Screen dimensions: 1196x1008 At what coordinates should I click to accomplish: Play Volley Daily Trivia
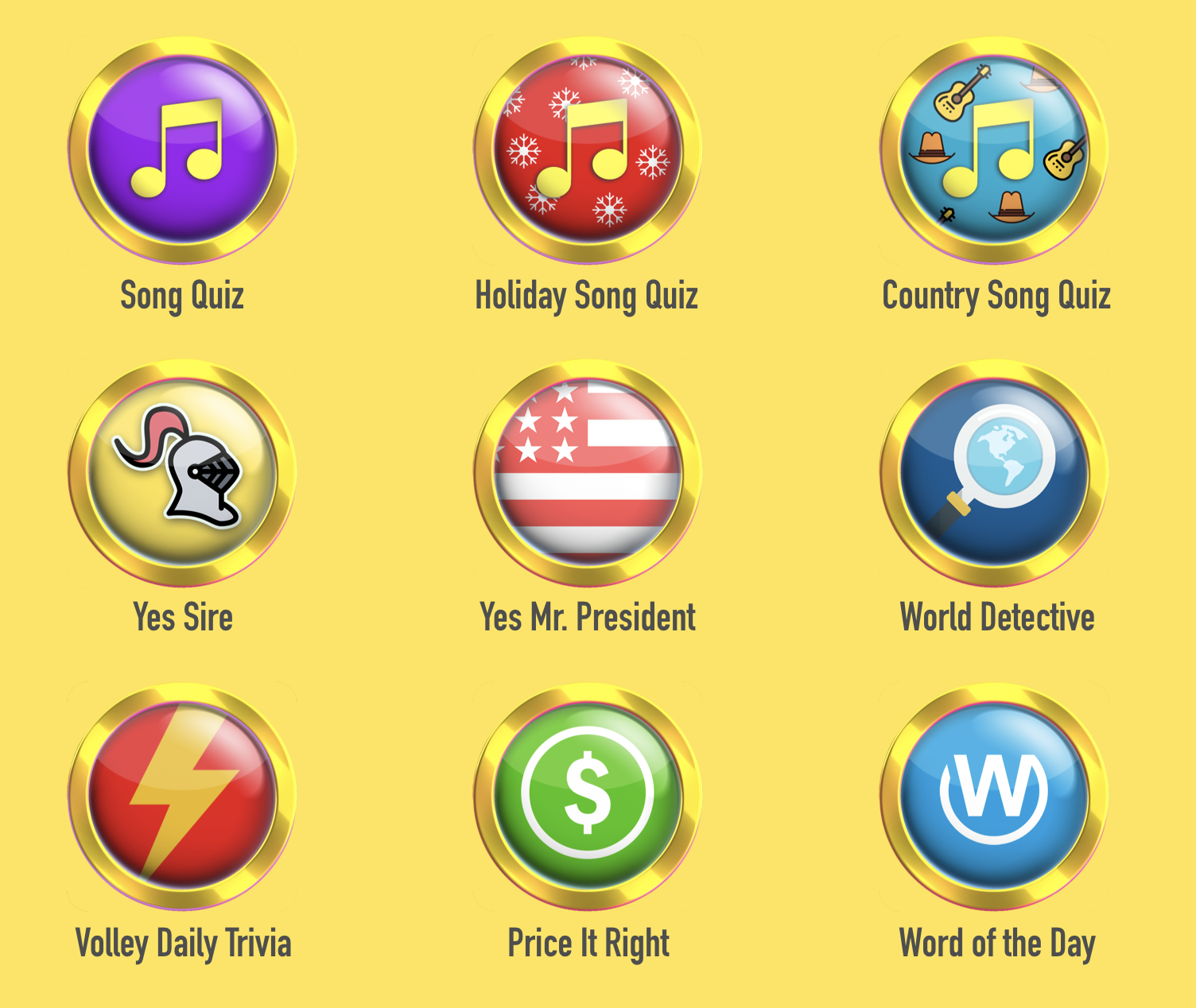(x=182, y=796)
